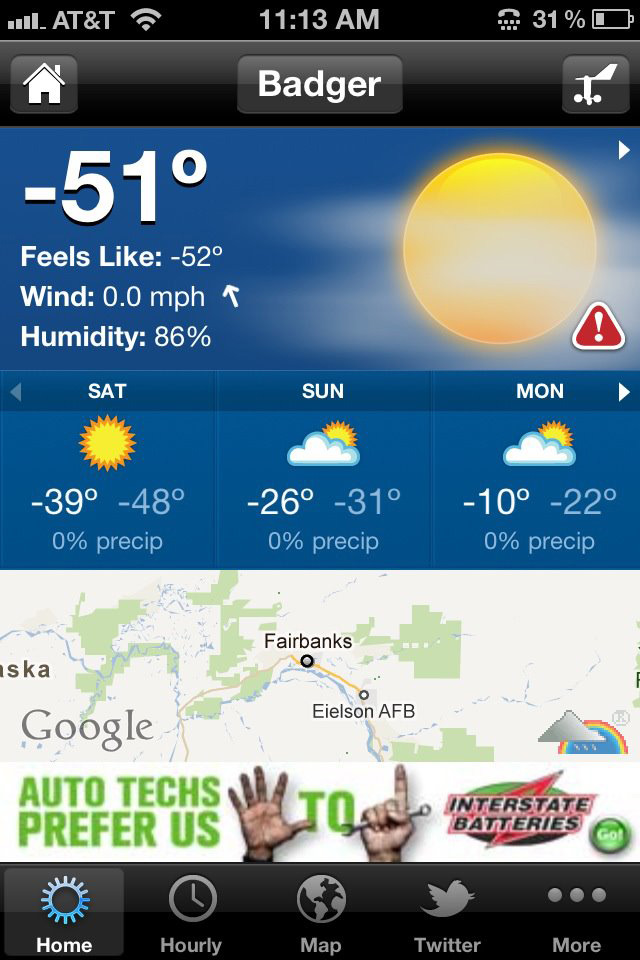Show next current conditions panel arrow

coord(624,150)
